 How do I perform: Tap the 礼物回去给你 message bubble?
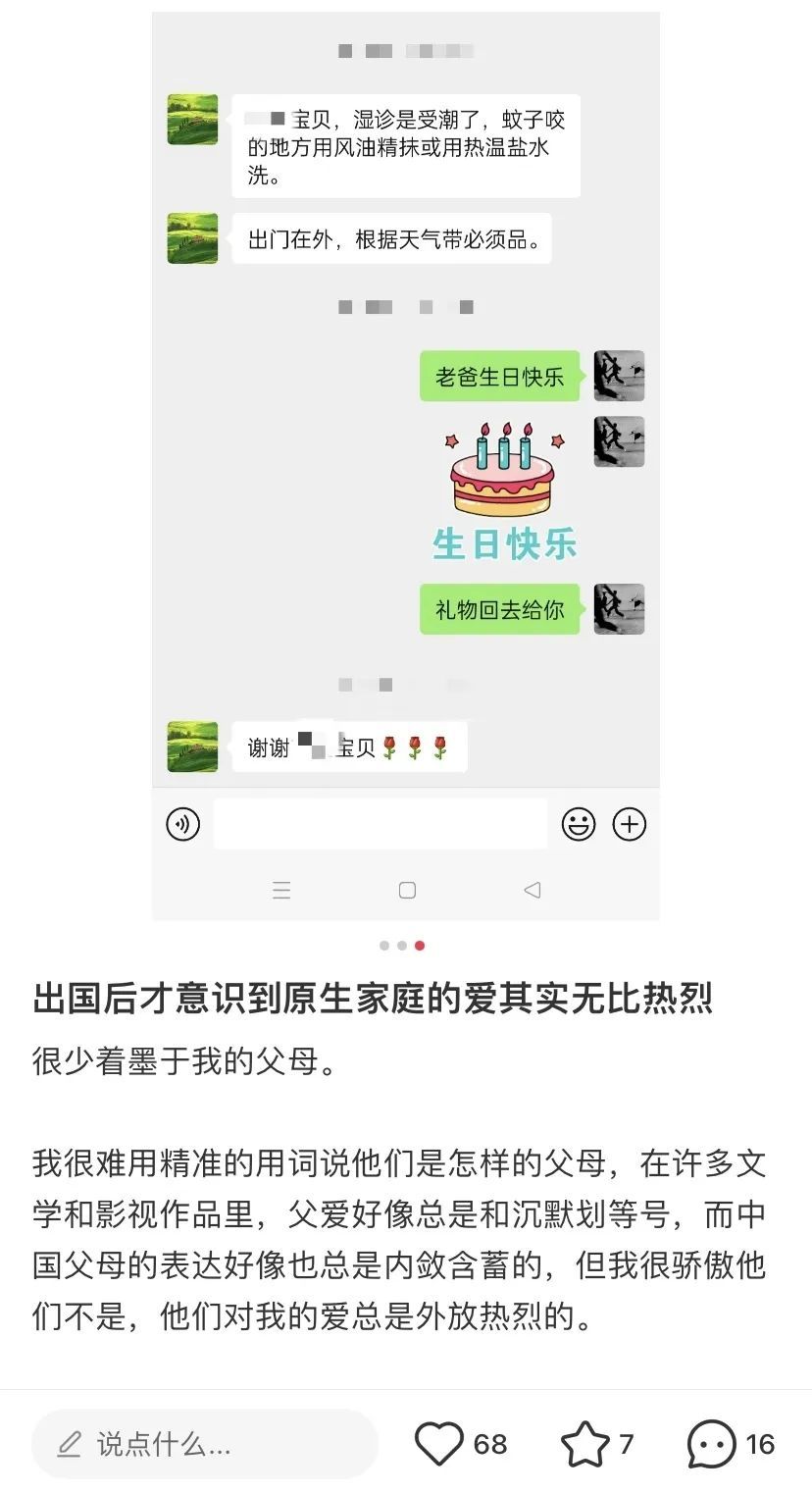[500, 609]
